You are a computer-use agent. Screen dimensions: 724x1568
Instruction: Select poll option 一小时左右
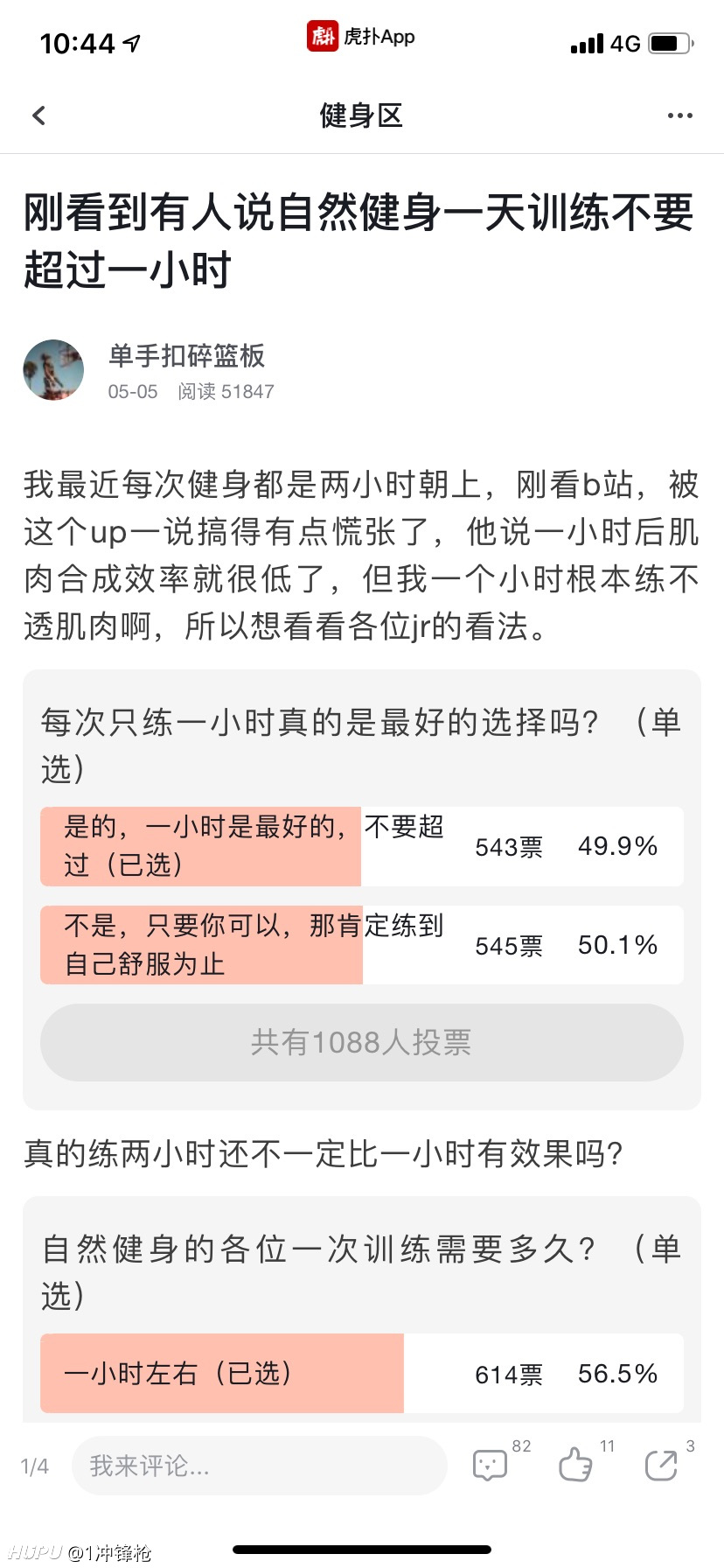(362, 1374)
